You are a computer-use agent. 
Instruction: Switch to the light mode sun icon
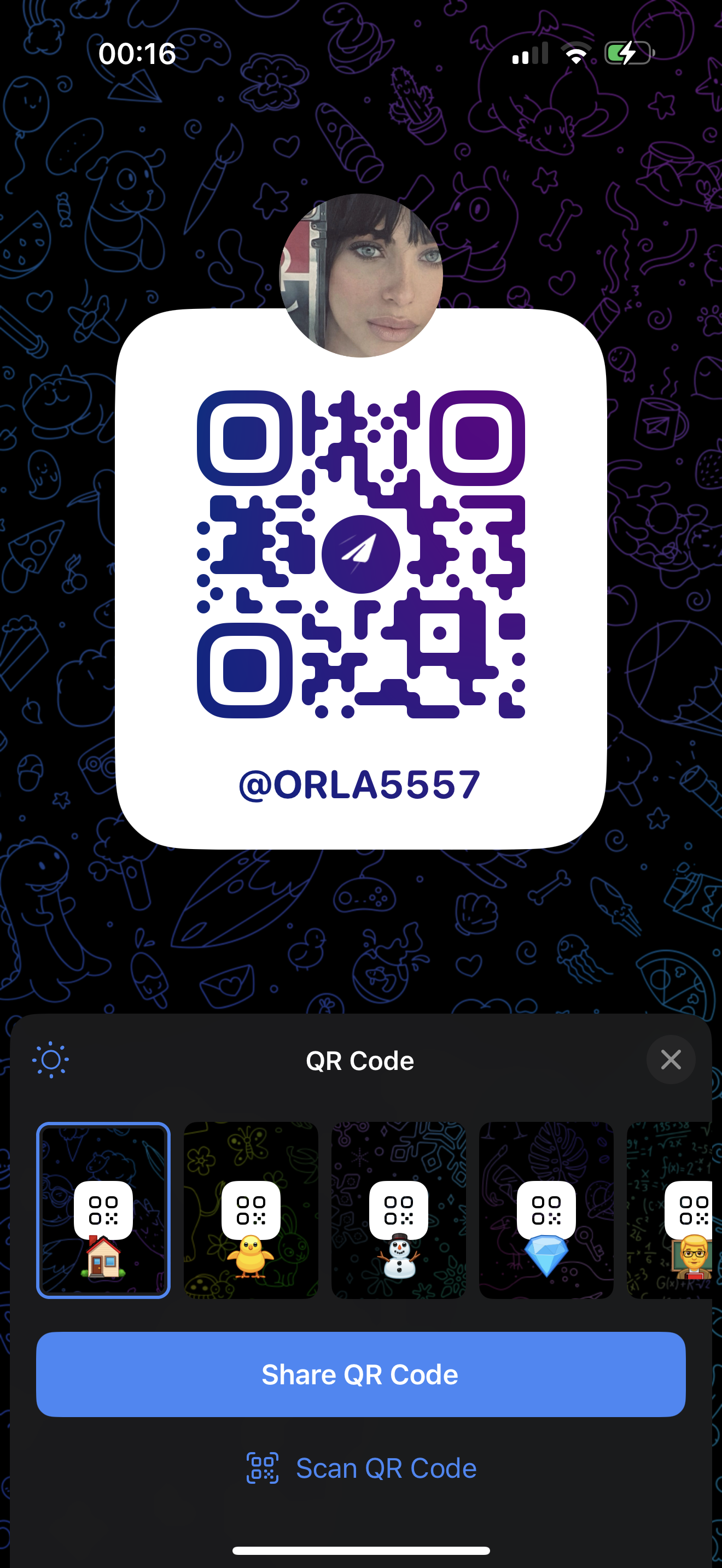point(50,1060)
